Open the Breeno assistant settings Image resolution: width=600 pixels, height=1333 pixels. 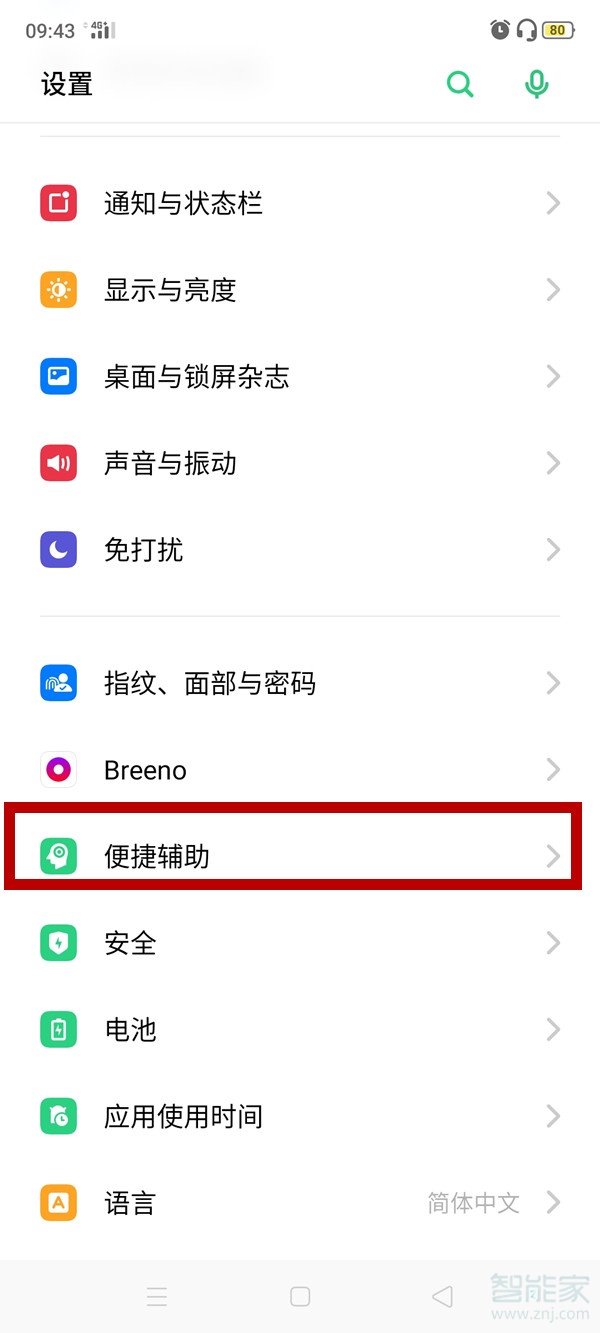(x=300, y=770)
